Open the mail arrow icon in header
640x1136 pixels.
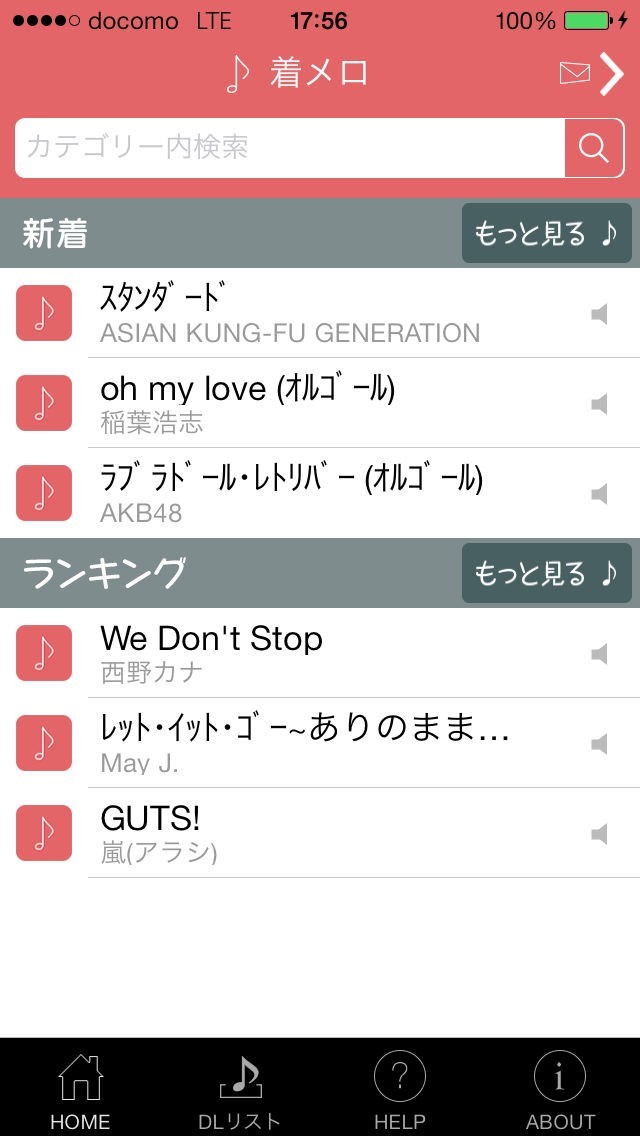[592, 74]
